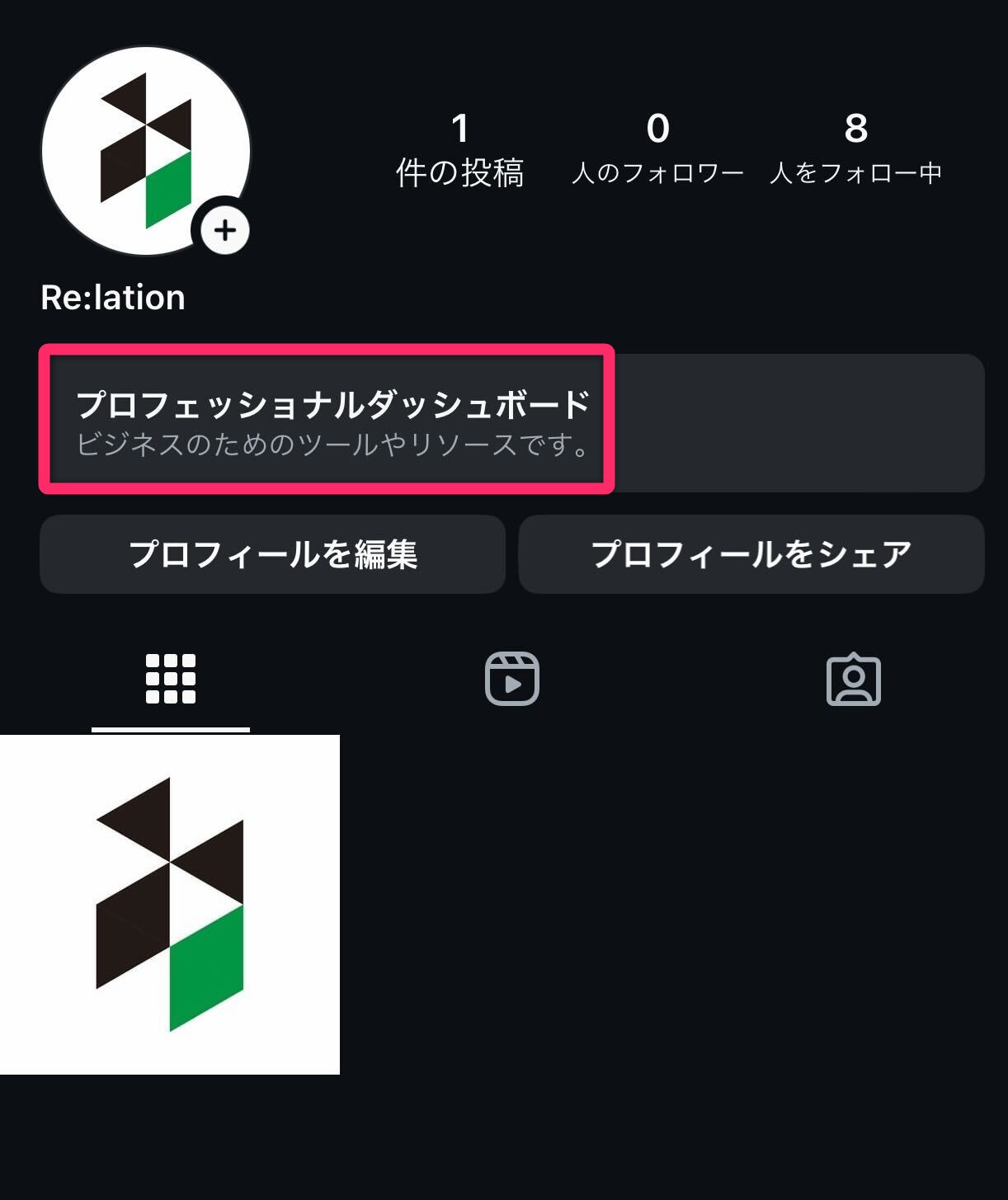Tap the 件の投稿 post count
The height and width of the screenshot is (1200, 1008).
pos(459,149)
